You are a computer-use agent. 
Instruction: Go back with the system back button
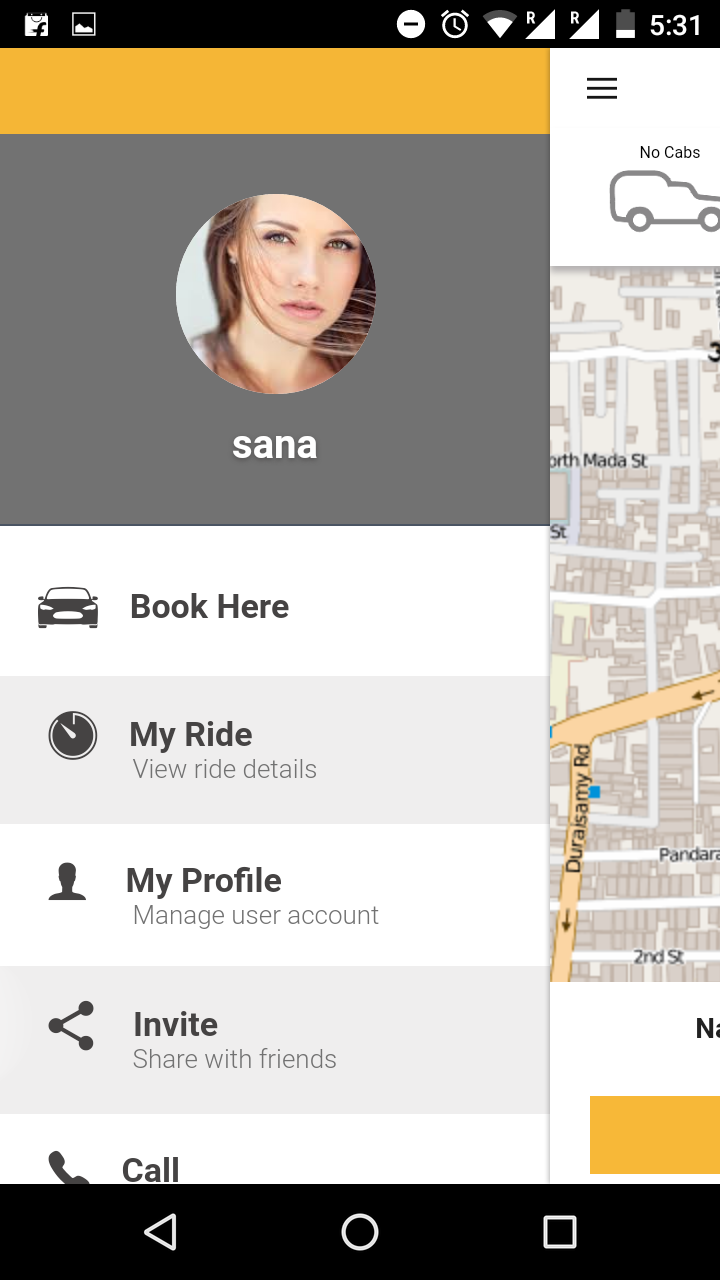160,1232
